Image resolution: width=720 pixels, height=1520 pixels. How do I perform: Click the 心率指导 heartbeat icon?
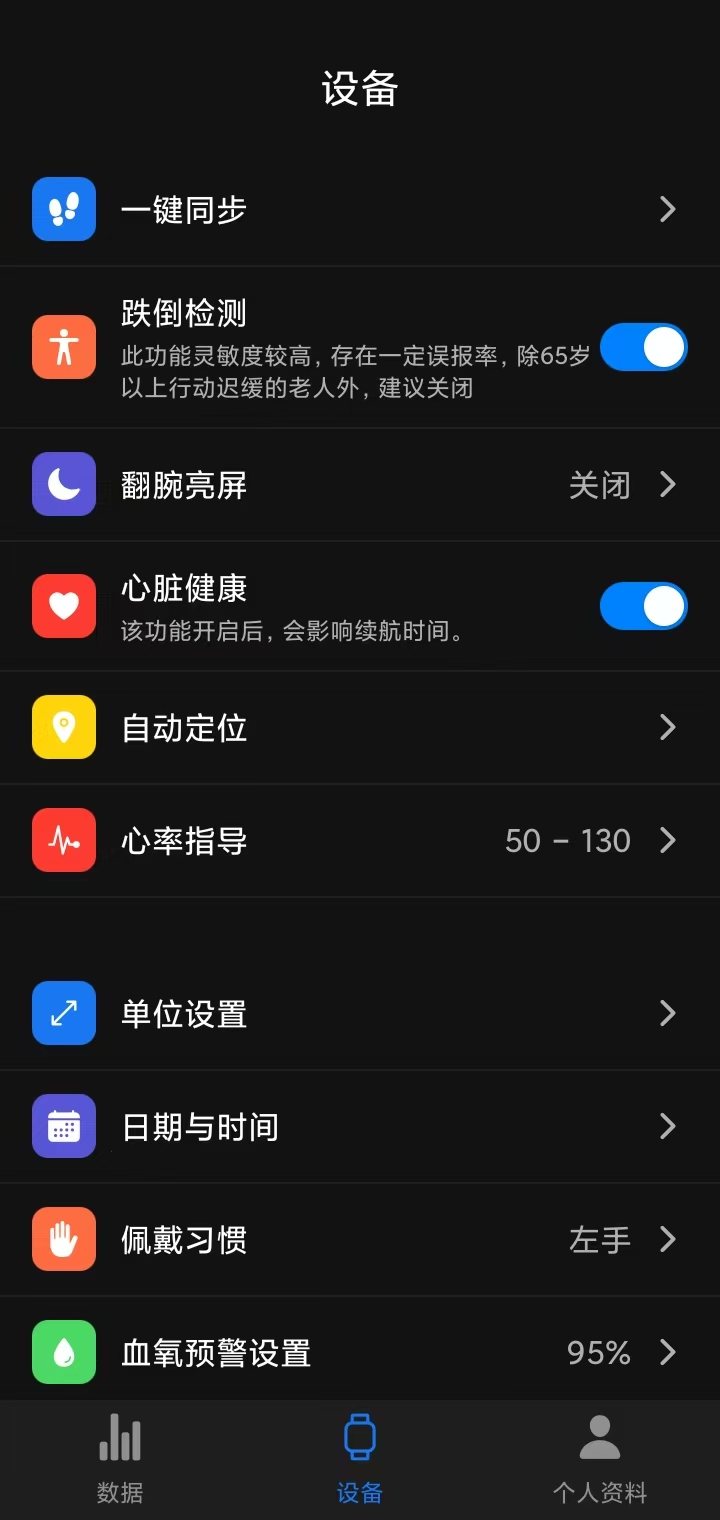pos(64,840)
